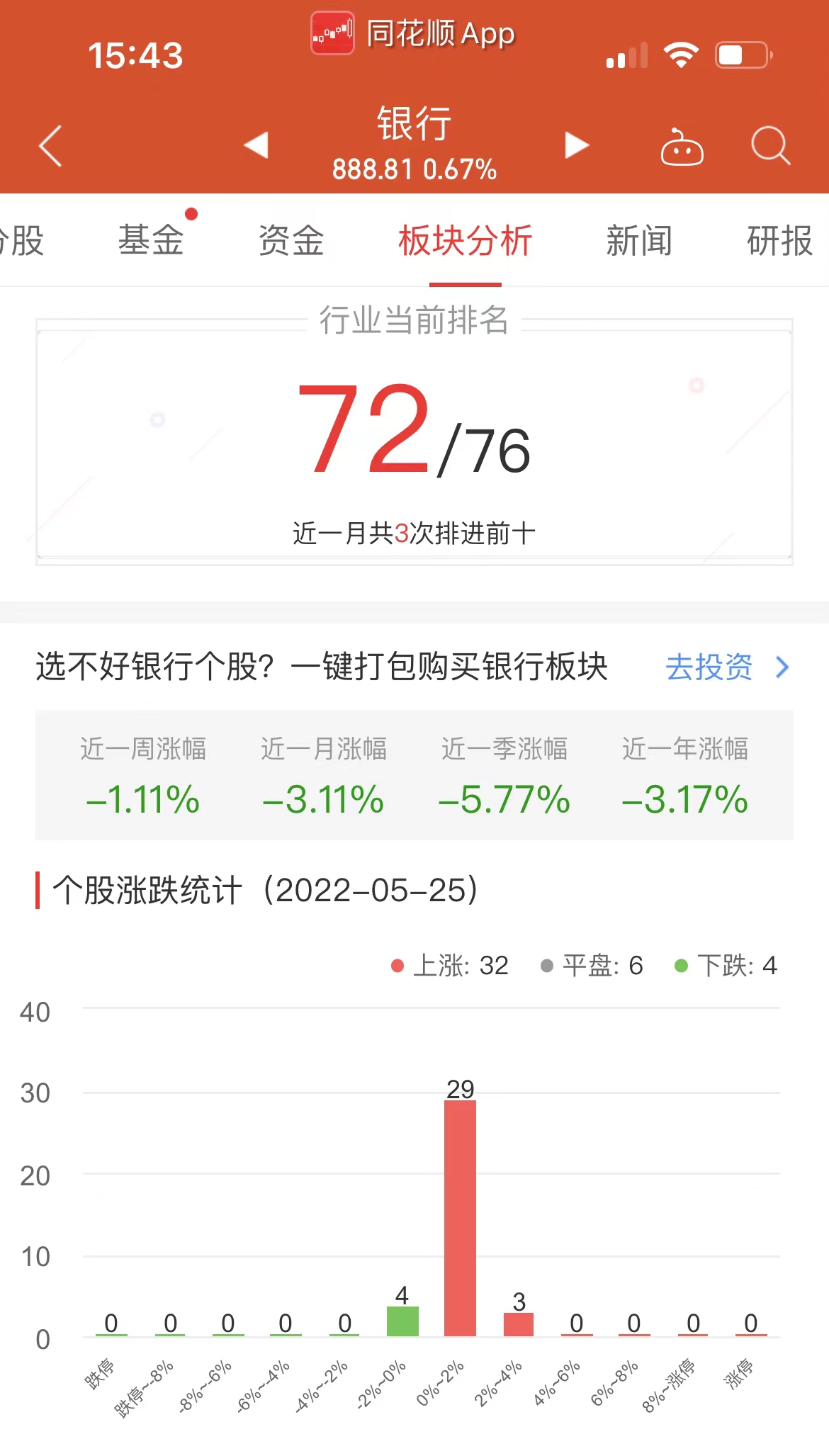
Task: Open search with the magnifier icon
Action: pos(770,146)
